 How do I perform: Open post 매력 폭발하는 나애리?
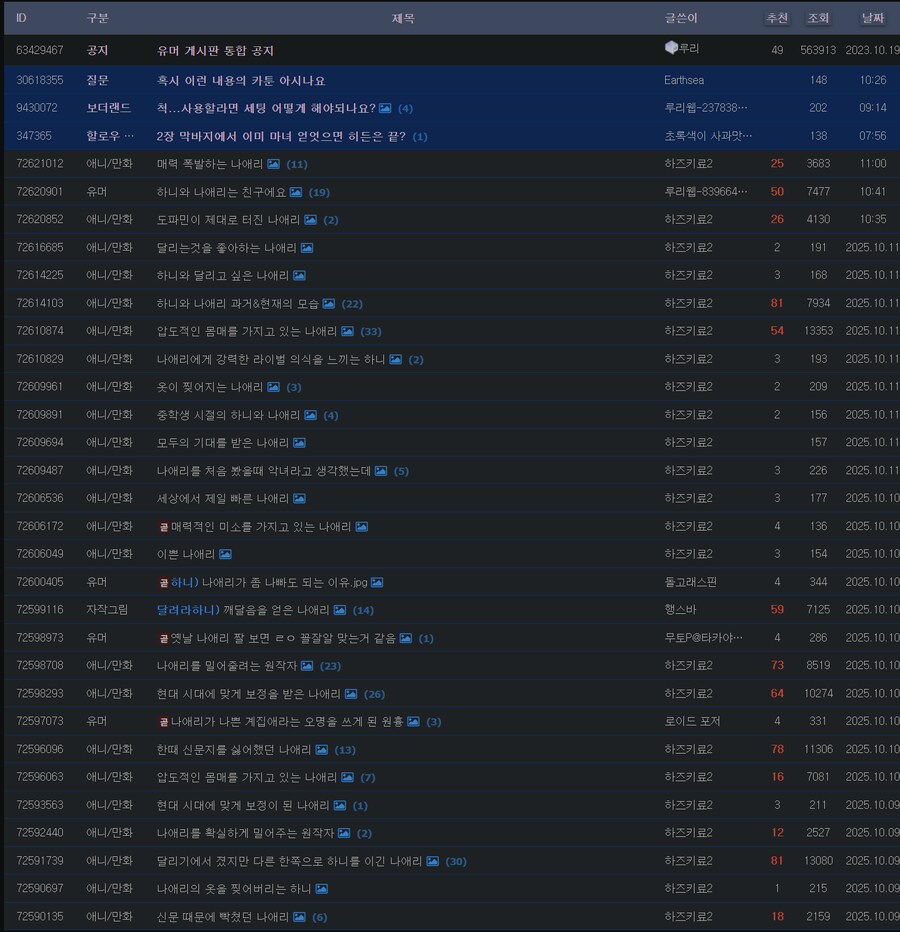[x=210, y=163]
